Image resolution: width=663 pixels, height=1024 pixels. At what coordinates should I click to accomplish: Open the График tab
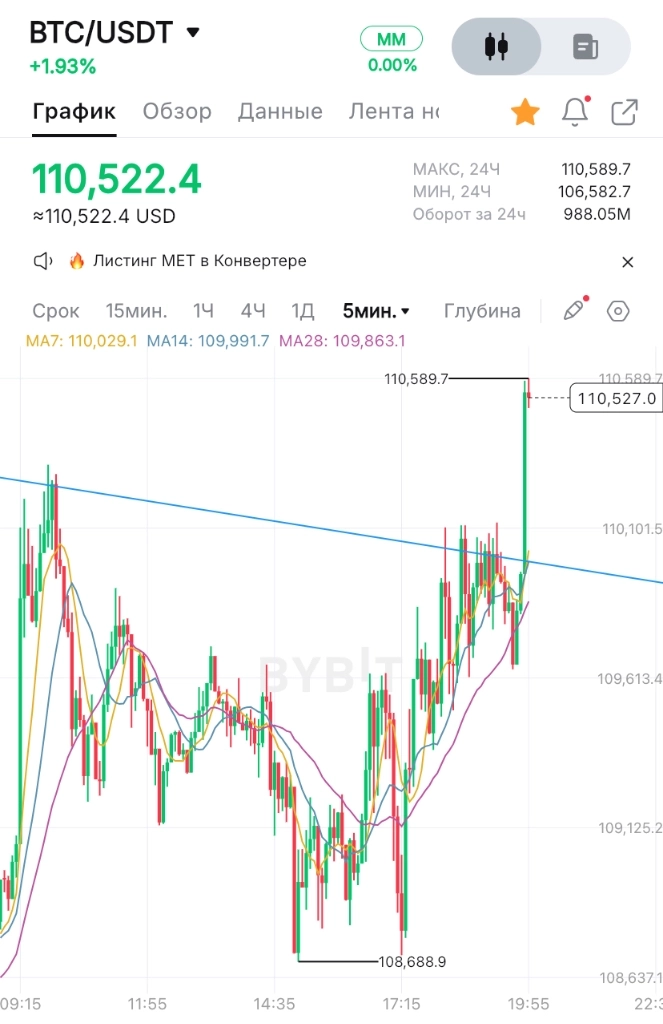(x=74, y=111)
